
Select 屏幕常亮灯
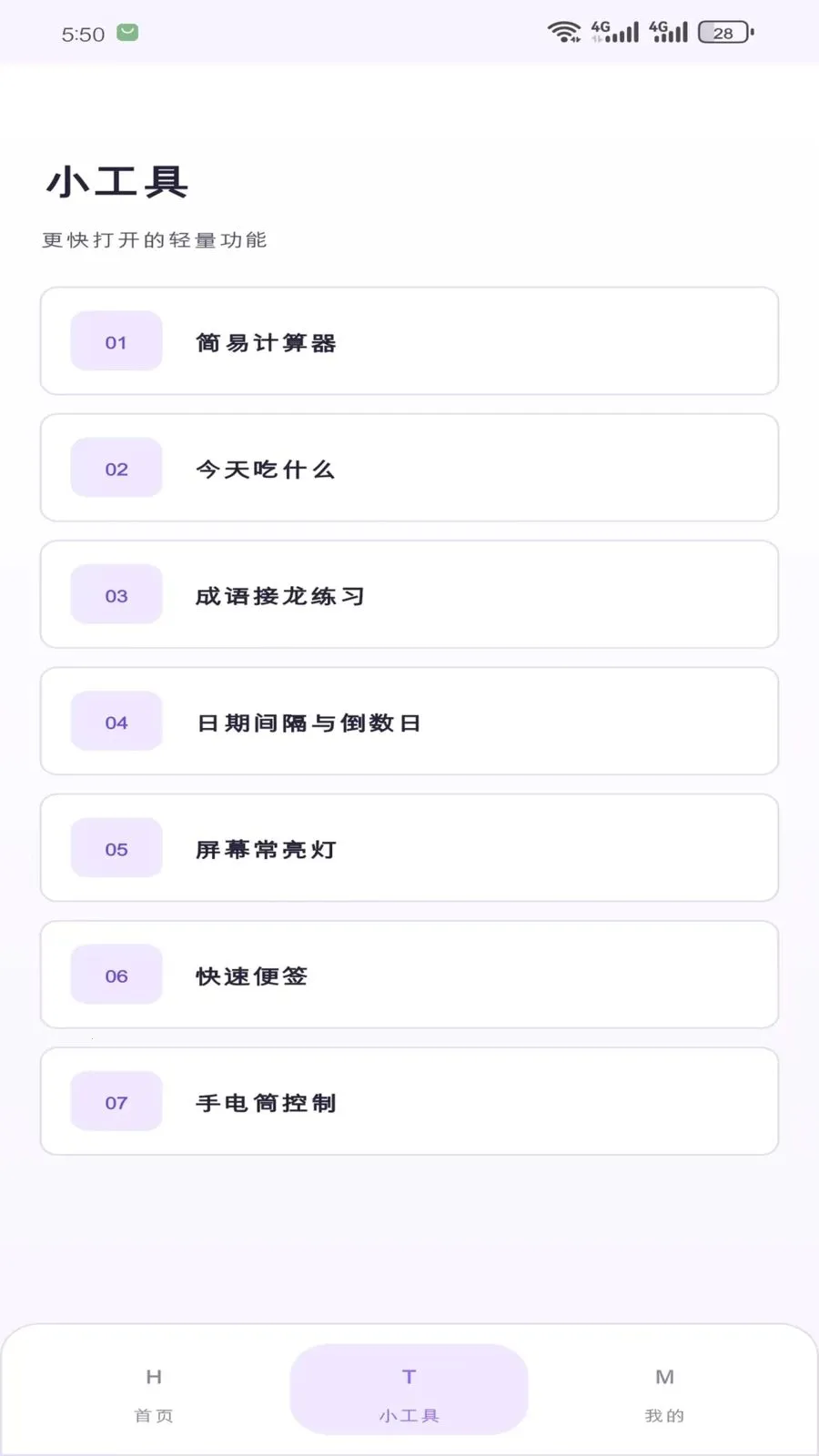(409, 847)
